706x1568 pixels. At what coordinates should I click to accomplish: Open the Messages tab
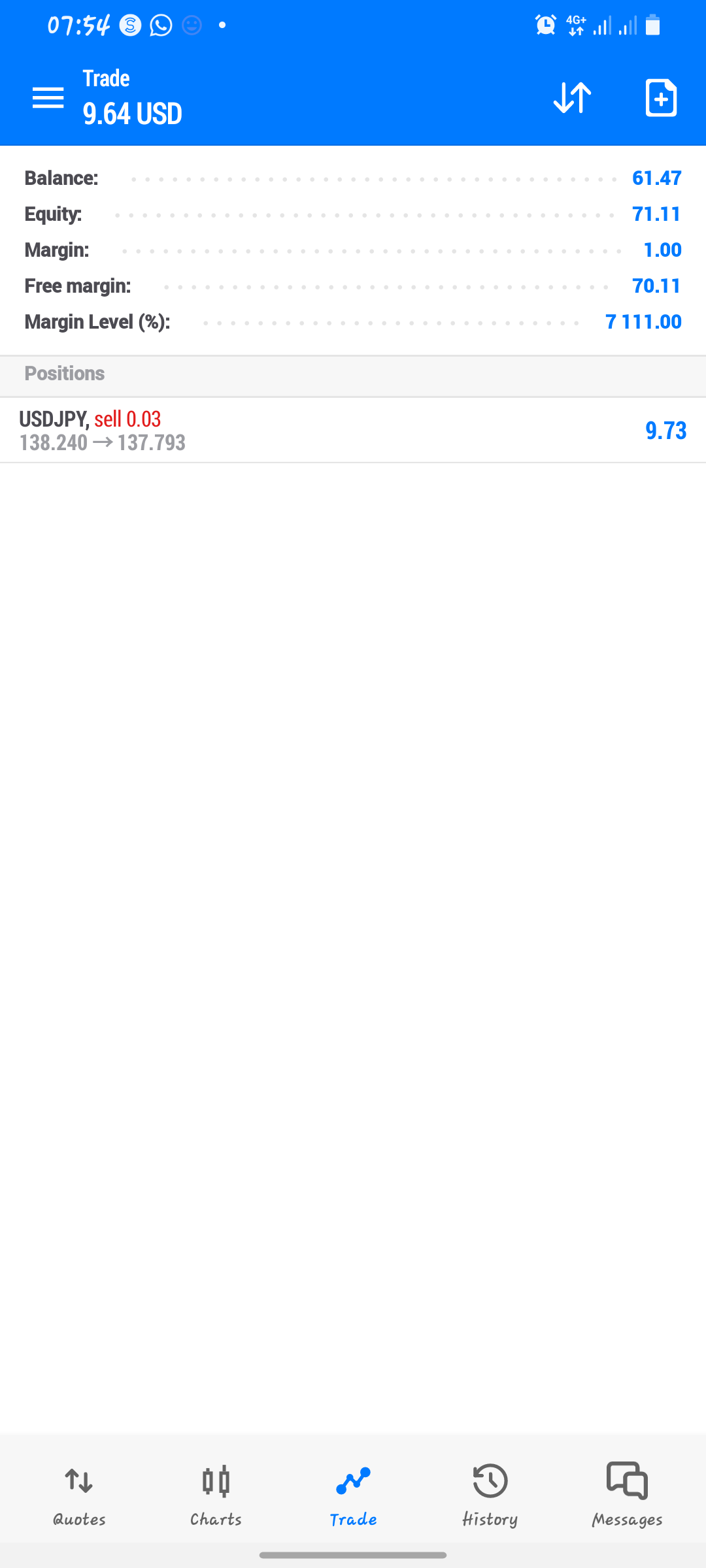[627, 1494]
